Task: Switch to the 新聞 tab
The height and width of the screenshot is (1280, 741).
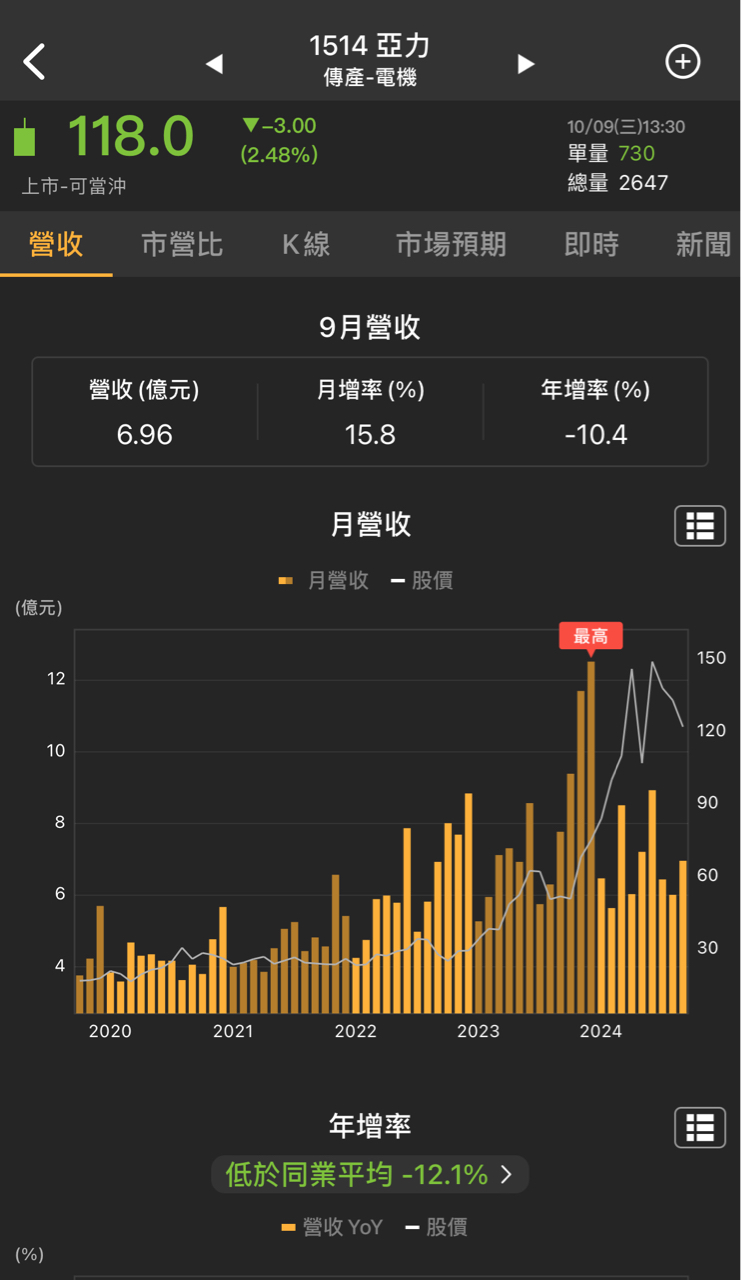Action: [x=703, y=244]
